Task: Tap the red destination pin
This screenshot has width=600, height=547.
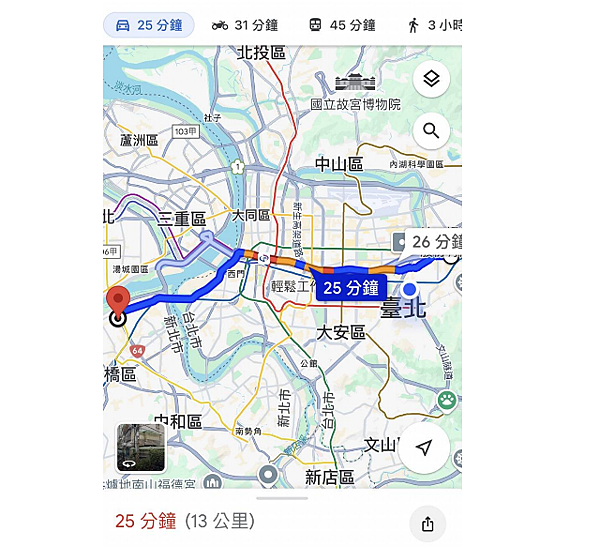Action: [118, 303]
